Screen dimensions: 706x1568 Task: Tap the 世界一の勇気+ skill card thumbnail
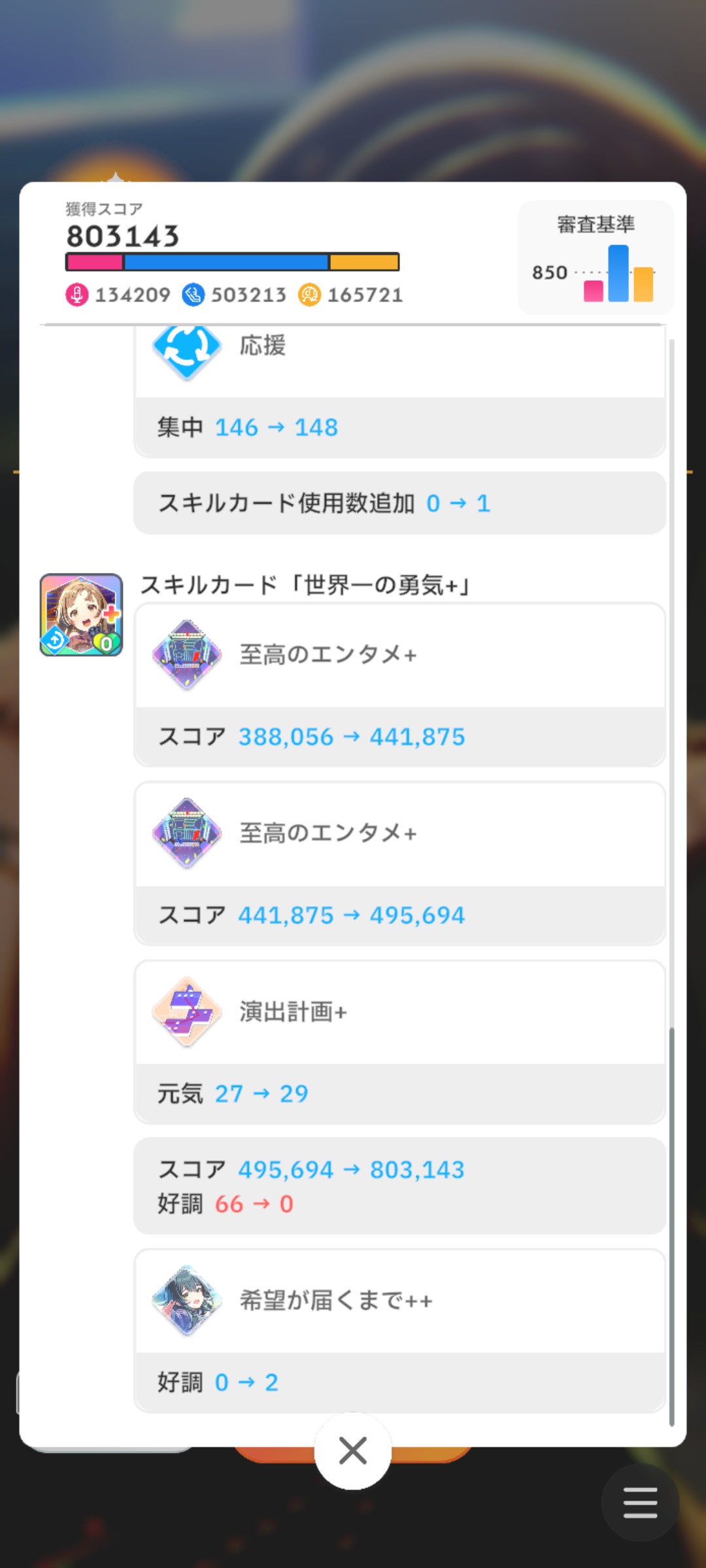tap(81, 615)
